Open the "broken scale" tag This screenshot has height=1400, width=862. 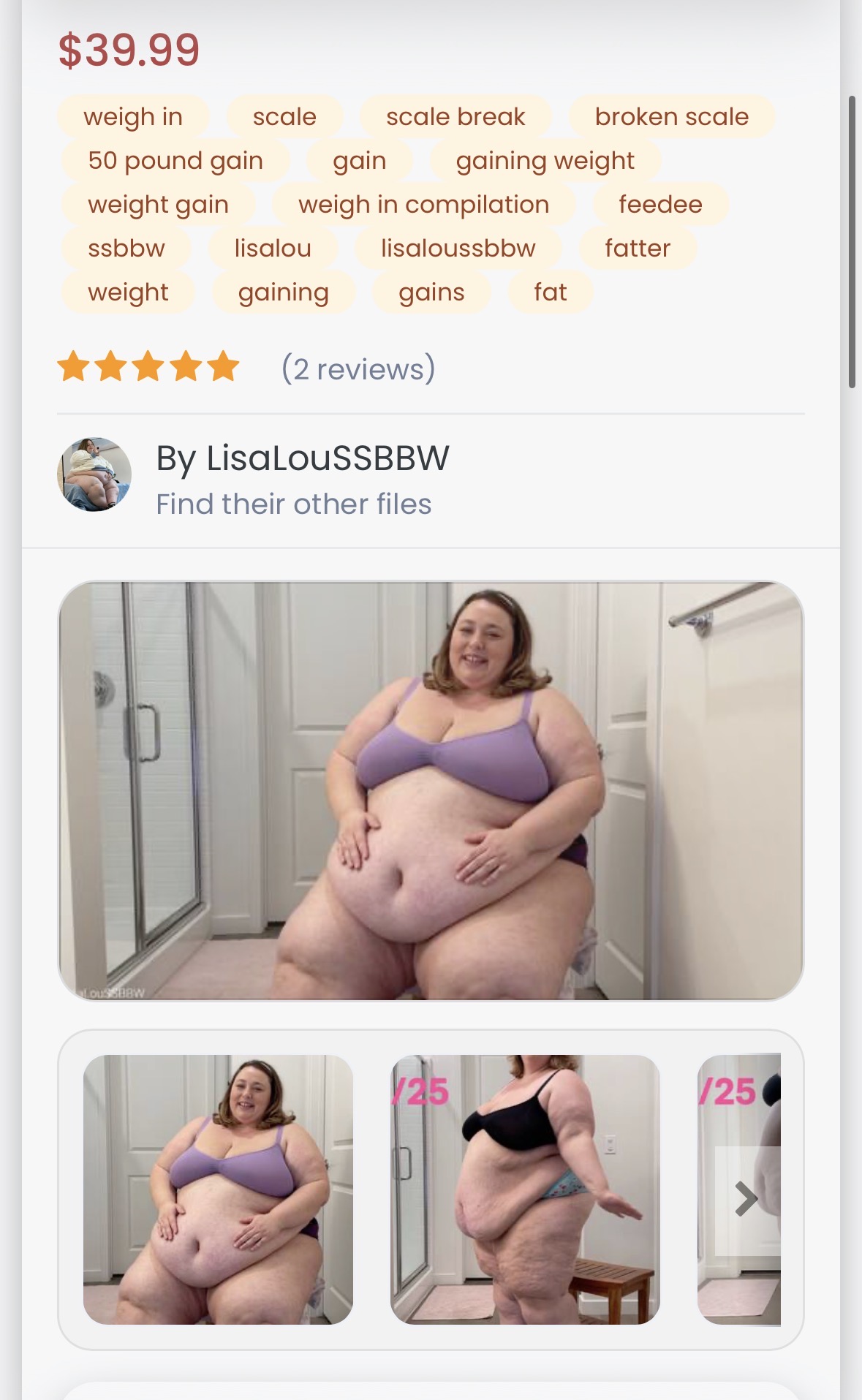pos(671,117)
